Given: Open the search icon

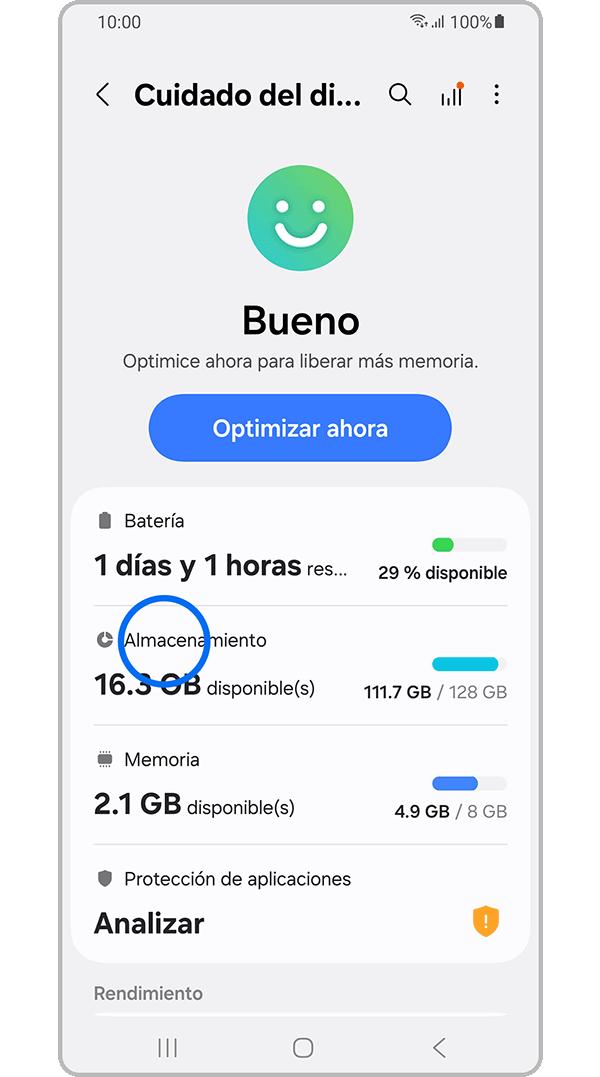Looking at the screenshot, I should pos(400,95).
